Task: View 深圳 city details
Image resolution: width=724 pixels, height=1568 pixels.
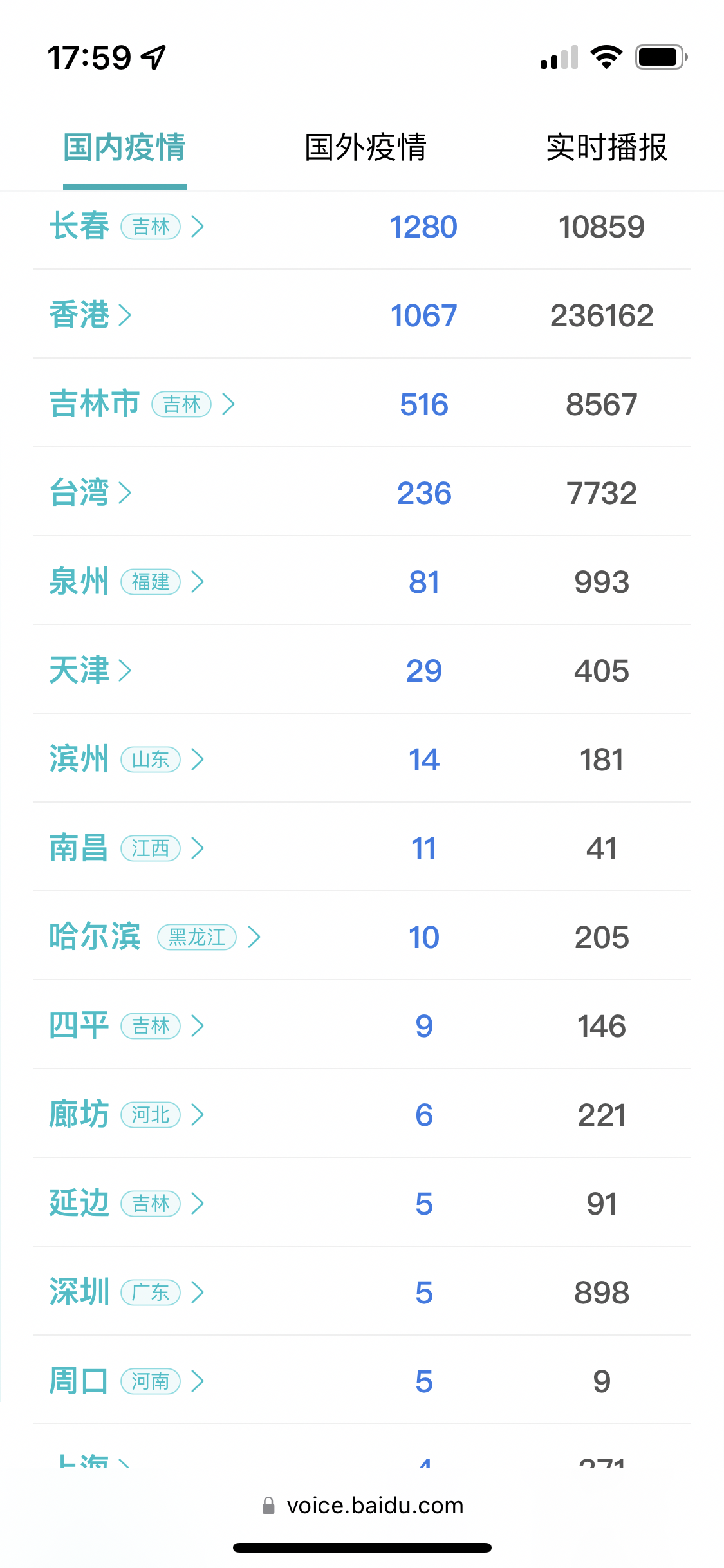Action: [127, 1293]
